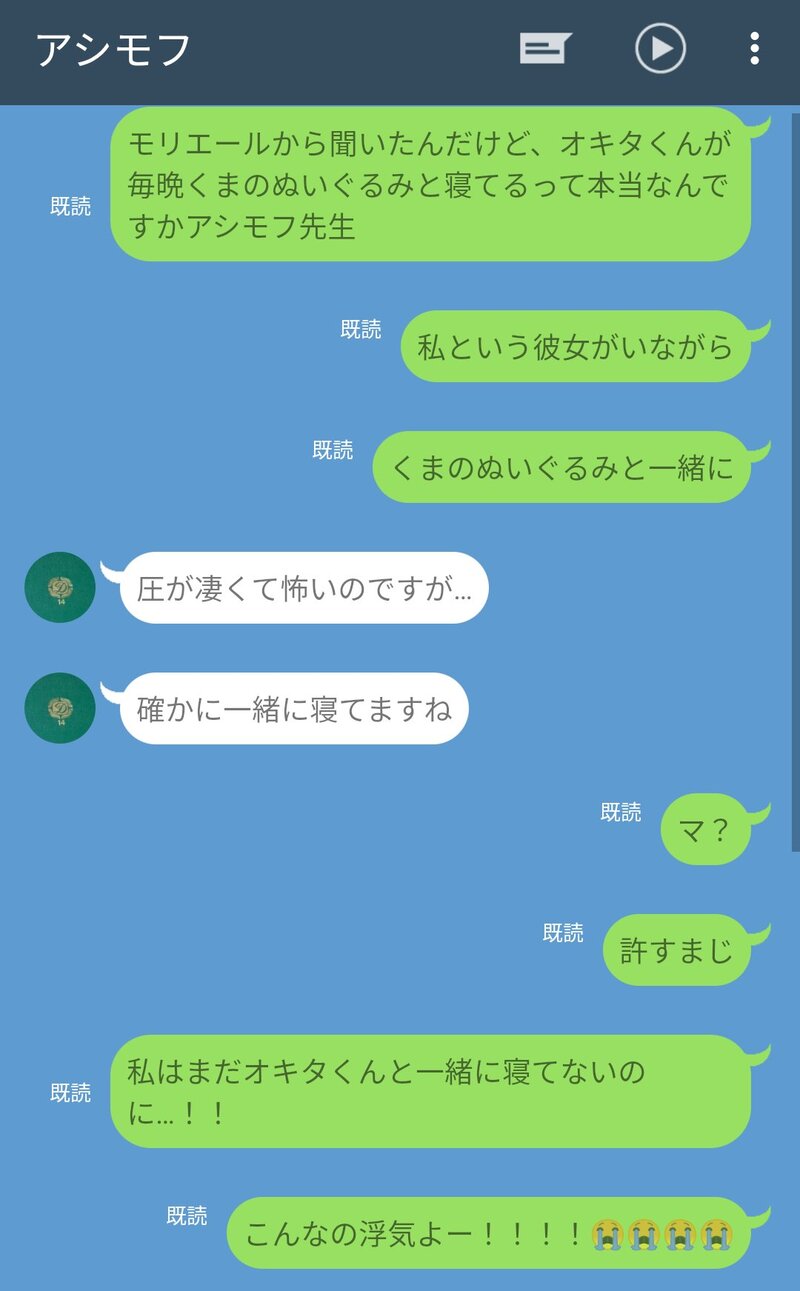The height and width of the screenshot is (1291, 800).
Task: Open the message icon in the top bar
Action: [545, 48]
